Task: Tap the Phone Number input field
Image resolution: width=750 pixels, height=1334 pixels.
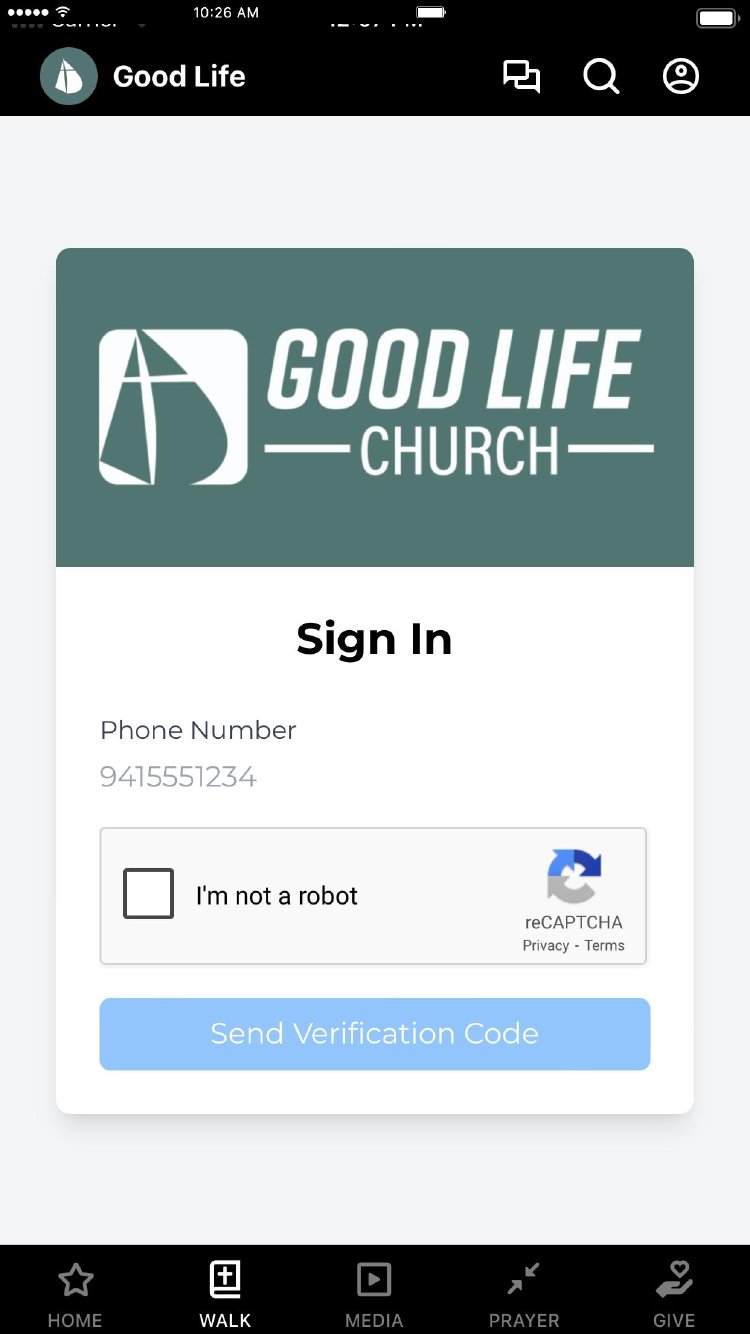Action: 374,777
